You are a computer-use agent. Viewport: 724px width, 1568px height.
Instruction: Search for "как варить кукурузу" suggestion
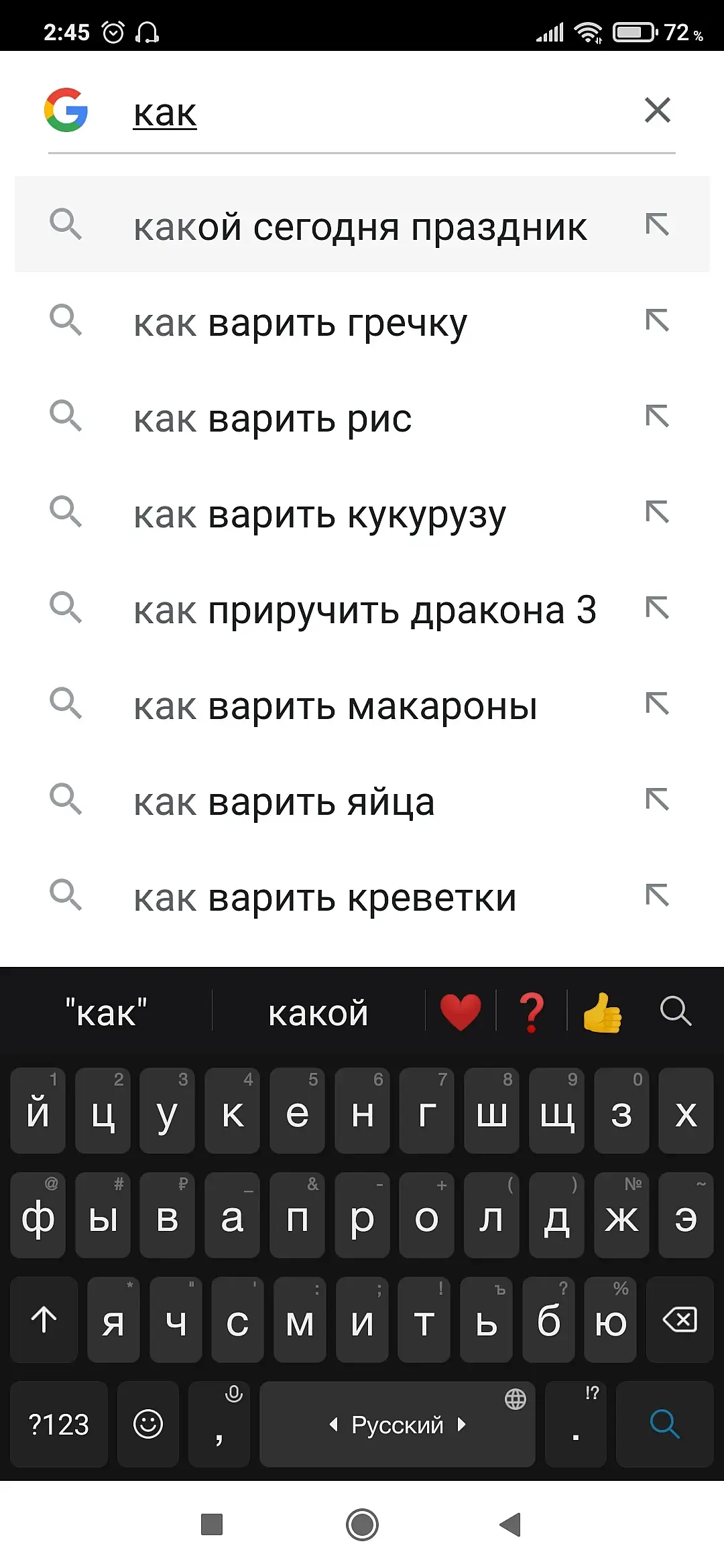[x=320, y=515]
